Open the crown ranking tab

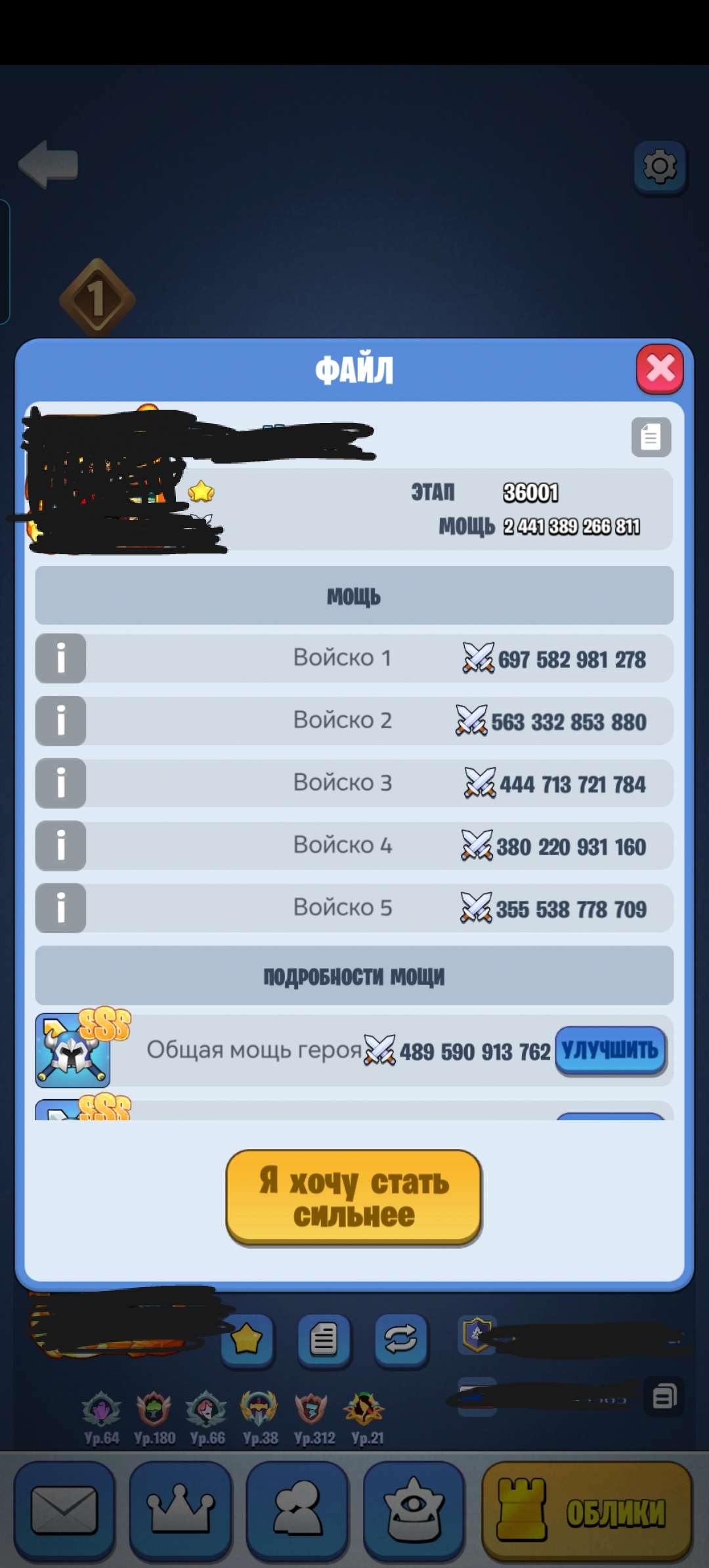tap(181, 1510)
